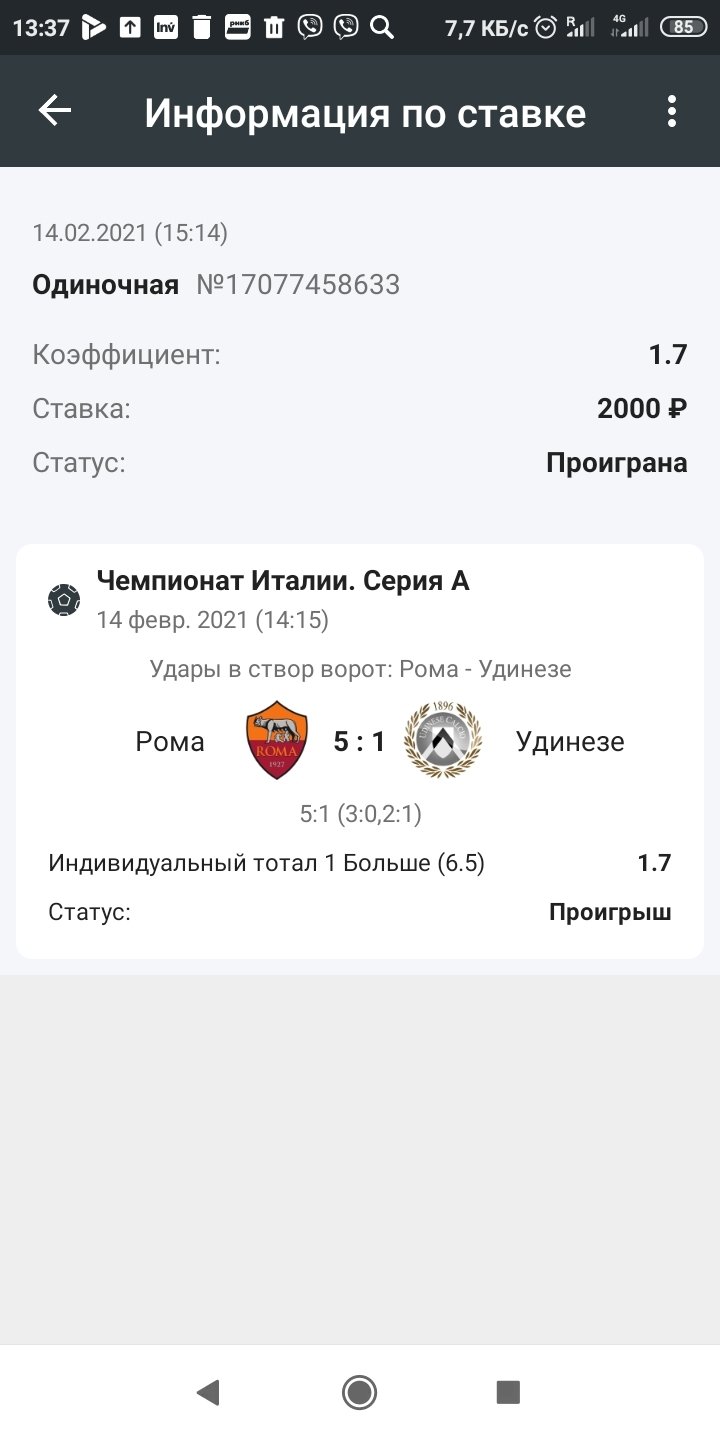Image resolution: width=720 pixels, height=1440 pixels.
Task: Tap the system back button
Action: point(208,1391)
